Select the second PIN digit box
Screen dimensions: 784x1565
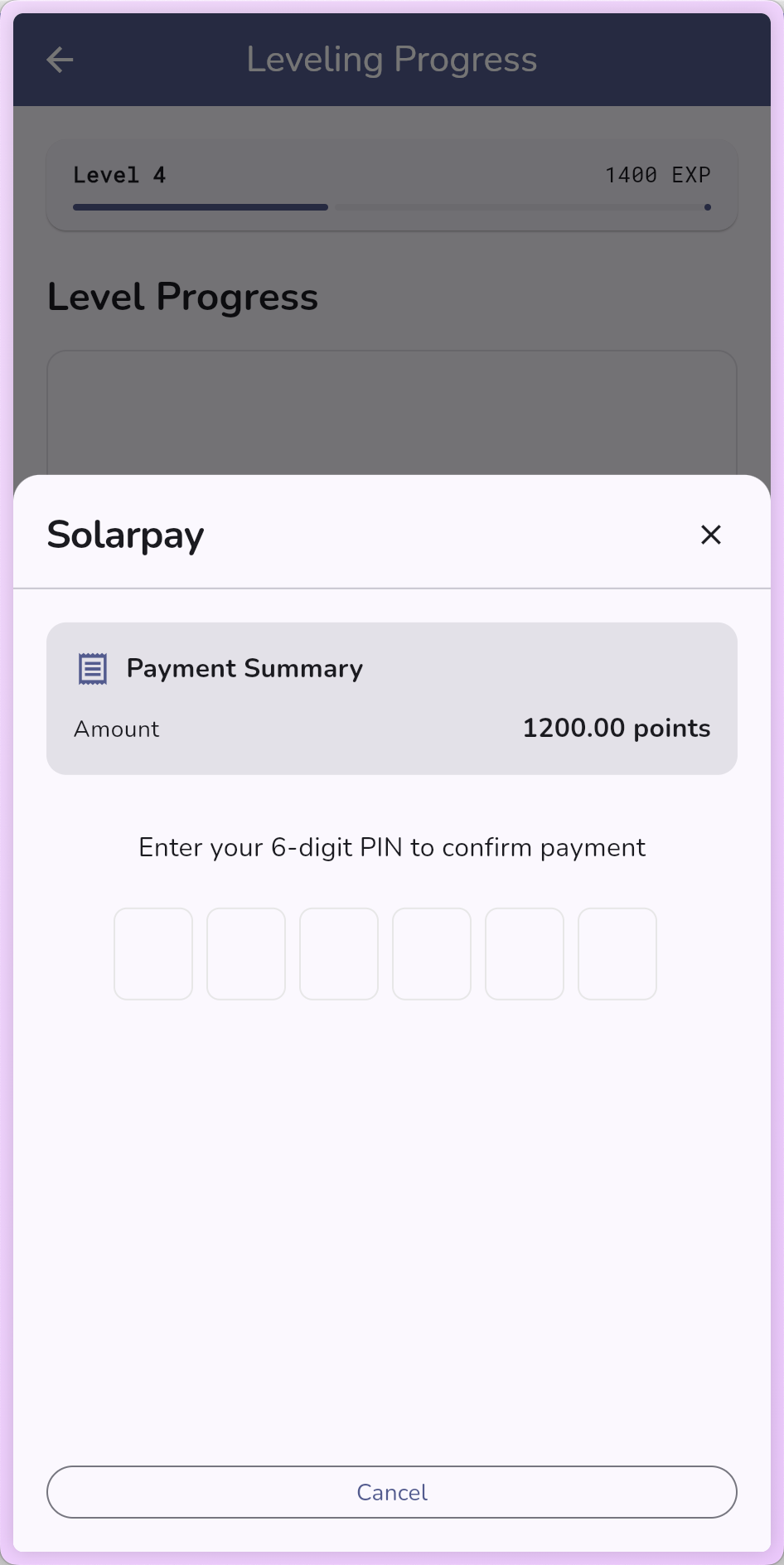tap(246, 954)
